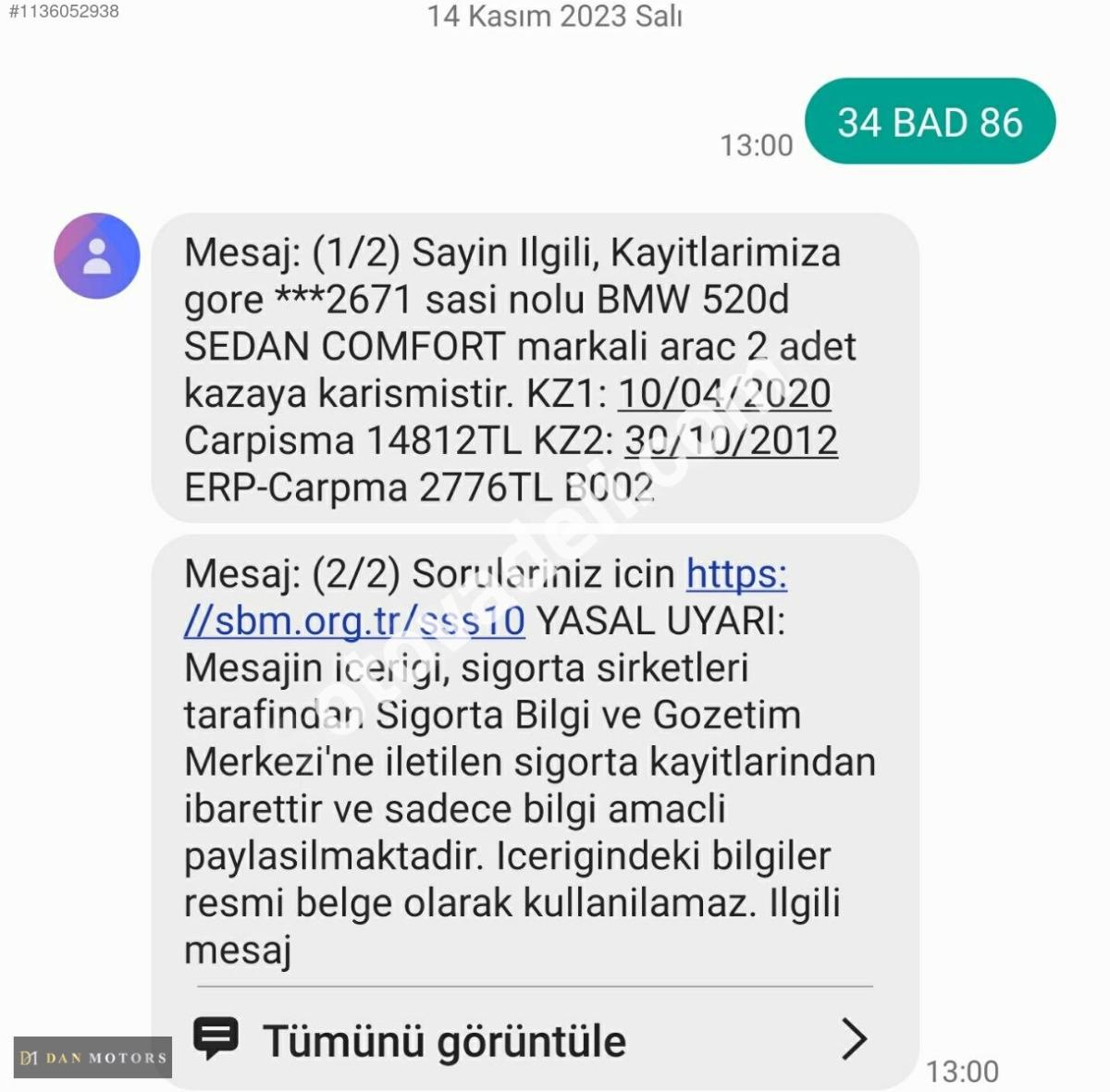Tap the underlined date 10/04/2020
Image resolution: width=1110 pixels, height=1092 pixels.
724,394
